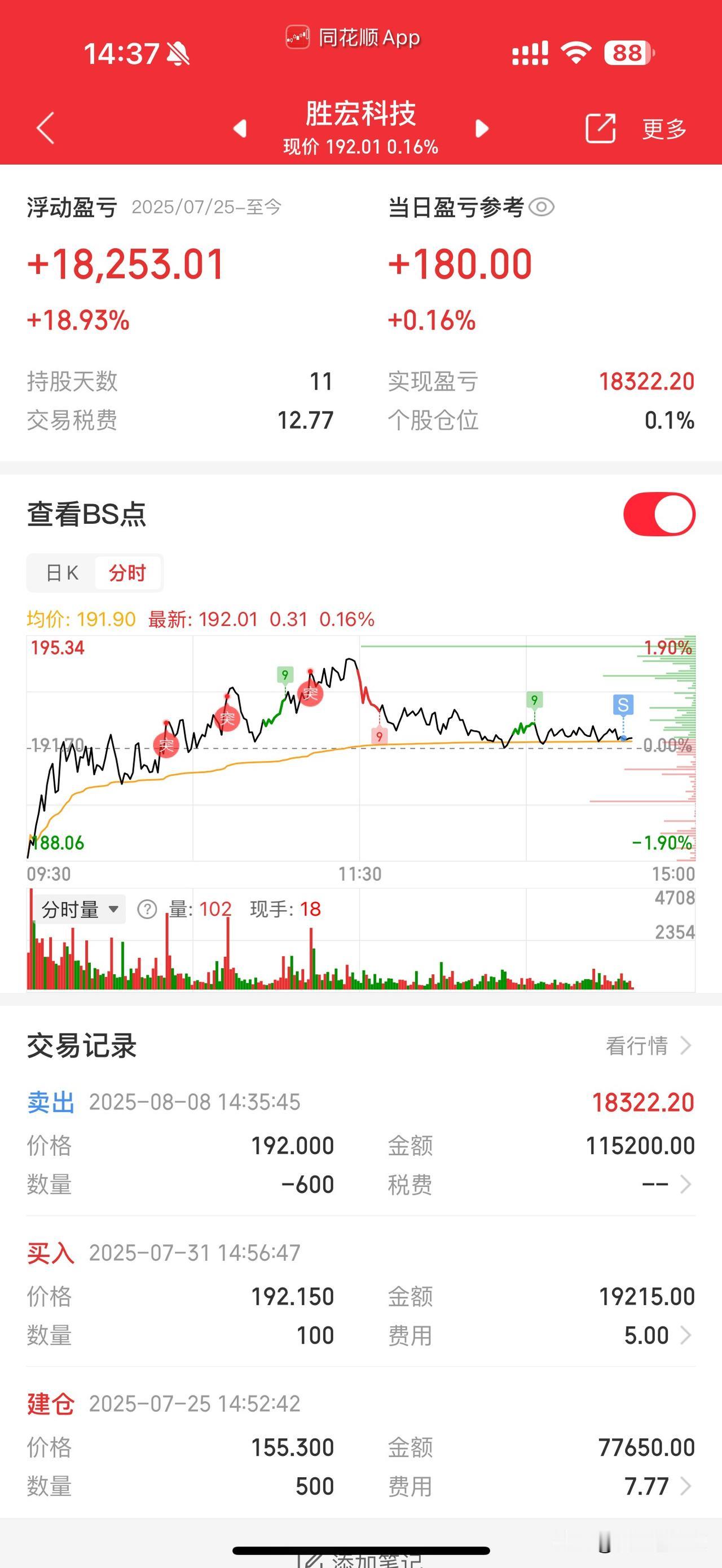The image size is (722, 1568).
Task: Select the 分时 chart tab
Action: (128, 573)
